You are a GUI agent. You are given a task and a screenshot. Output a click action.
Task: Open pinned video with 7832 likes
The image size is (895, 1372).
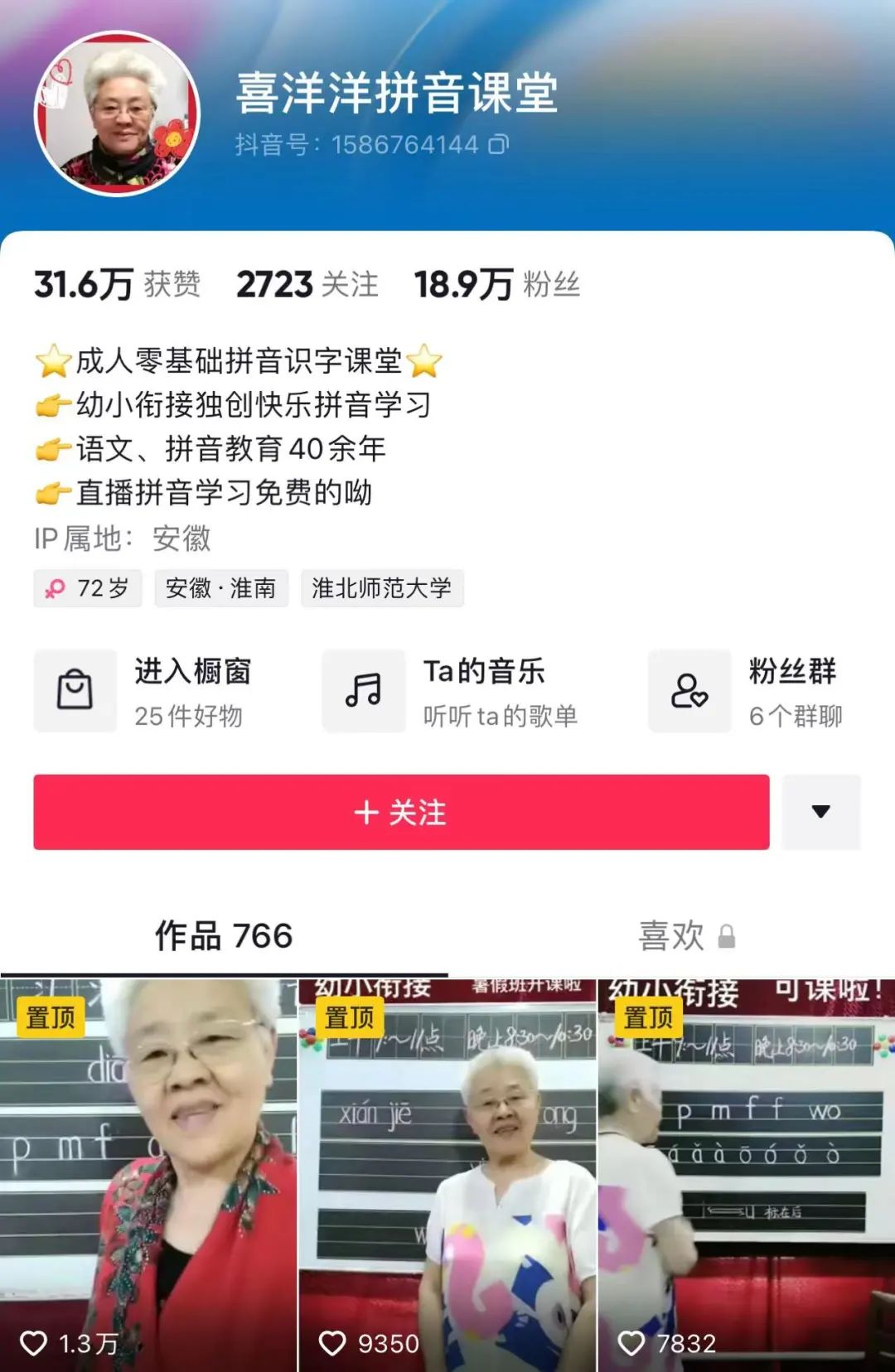746,1176
